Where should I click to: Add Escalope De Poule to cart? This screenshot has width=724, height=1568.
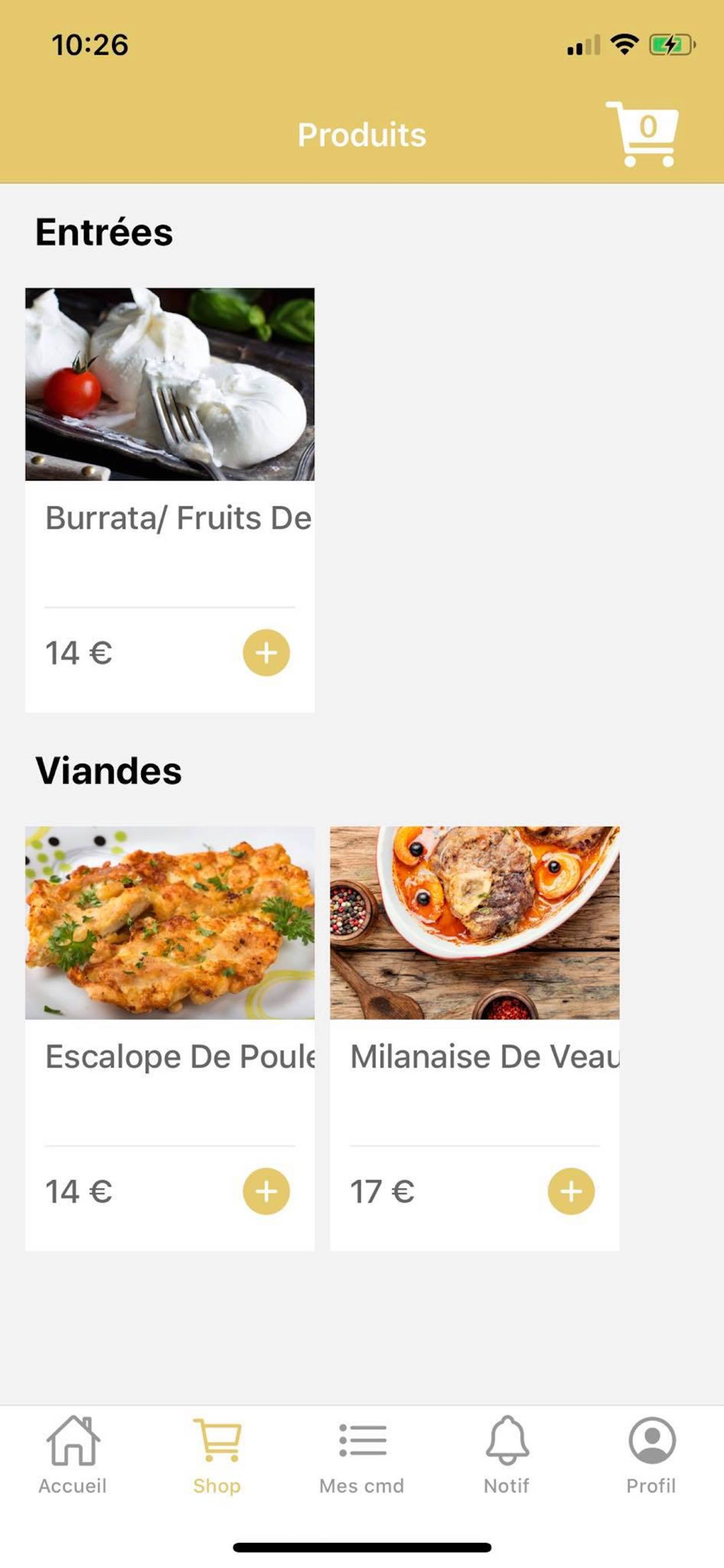[x=266, y=1191]
